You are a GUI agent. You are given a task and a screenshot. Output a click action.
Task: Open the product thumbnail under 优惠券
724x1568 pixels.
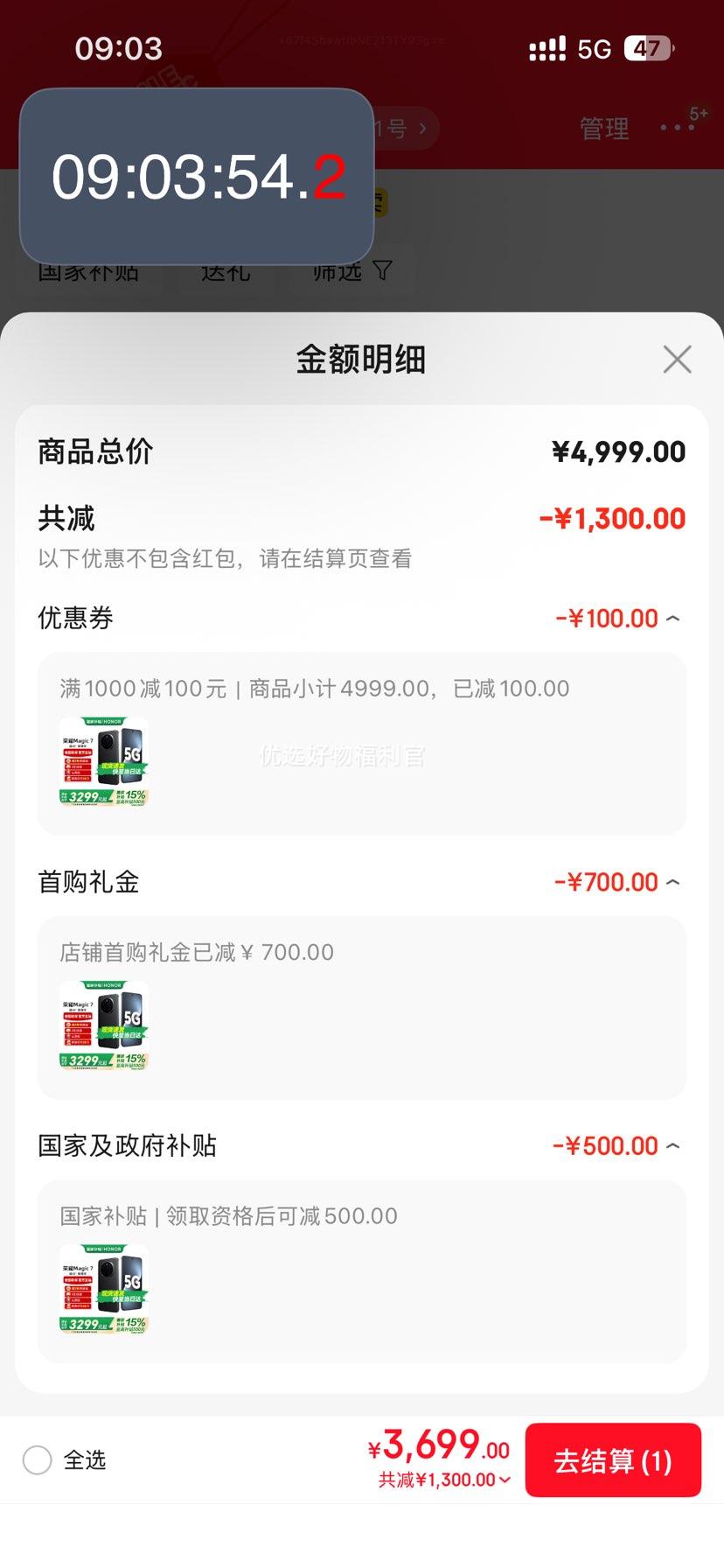pyautogui.click(x=104, y=761)
